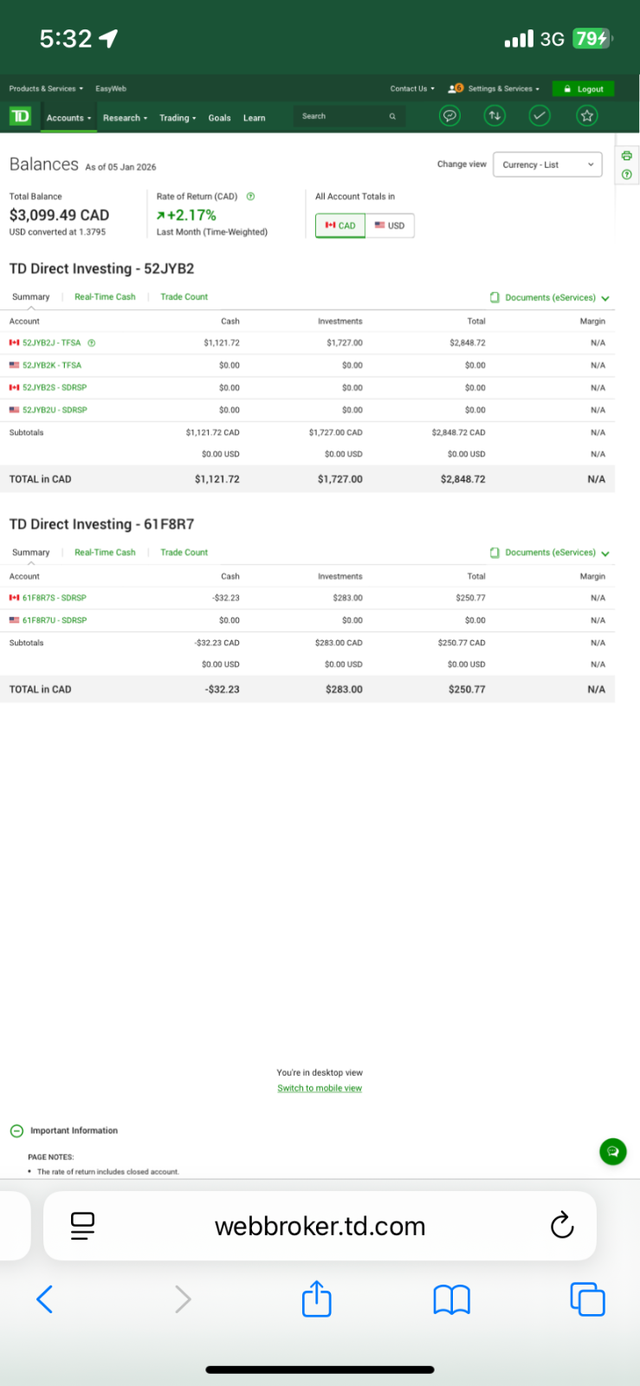Share this page from Safari
The height and width of the screenshot is (1386, 640).
[x=317, y=1299]
